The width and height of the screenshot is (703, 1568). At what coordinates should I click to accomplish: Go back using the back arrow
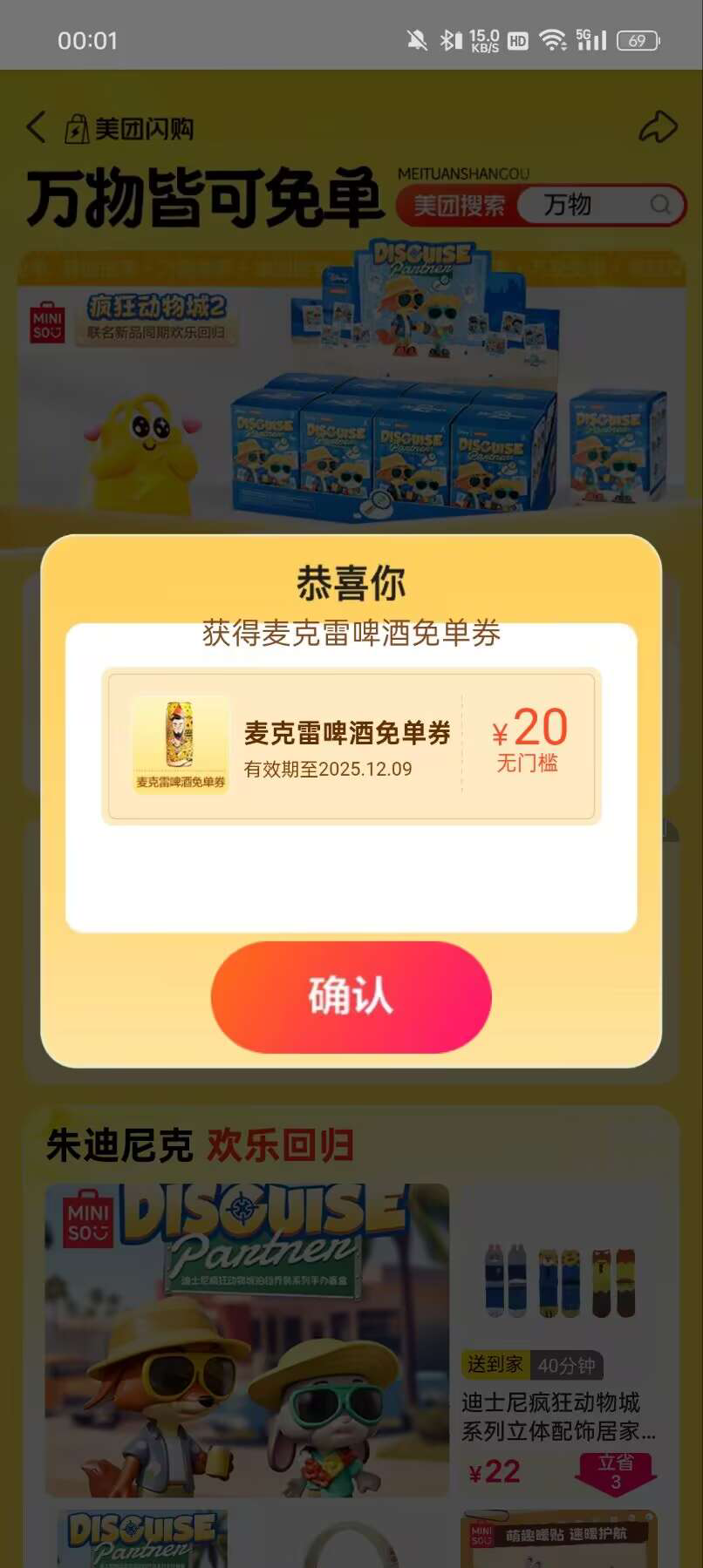point(36,127)
